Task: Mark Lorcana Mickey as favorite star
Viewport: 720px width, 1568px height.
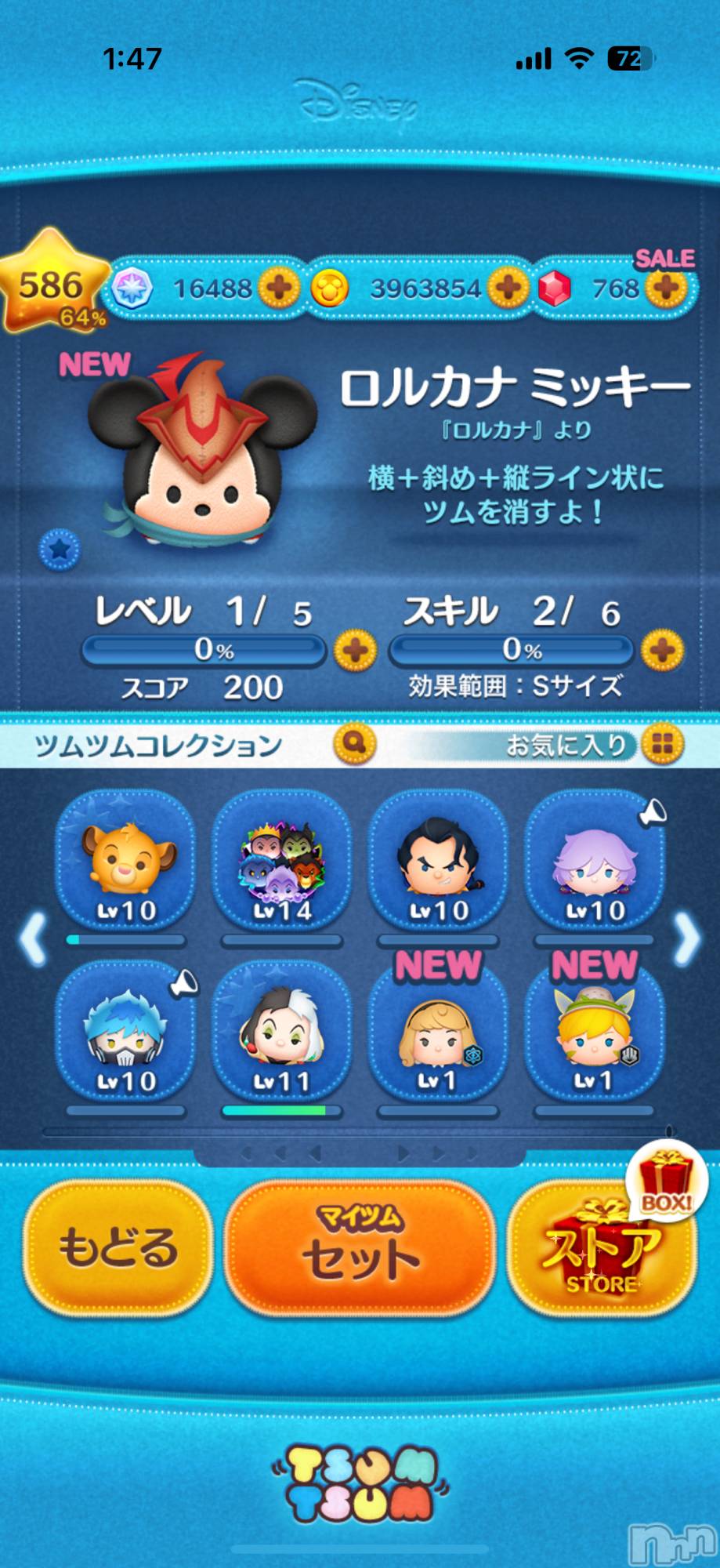Action: pos(60,549)
